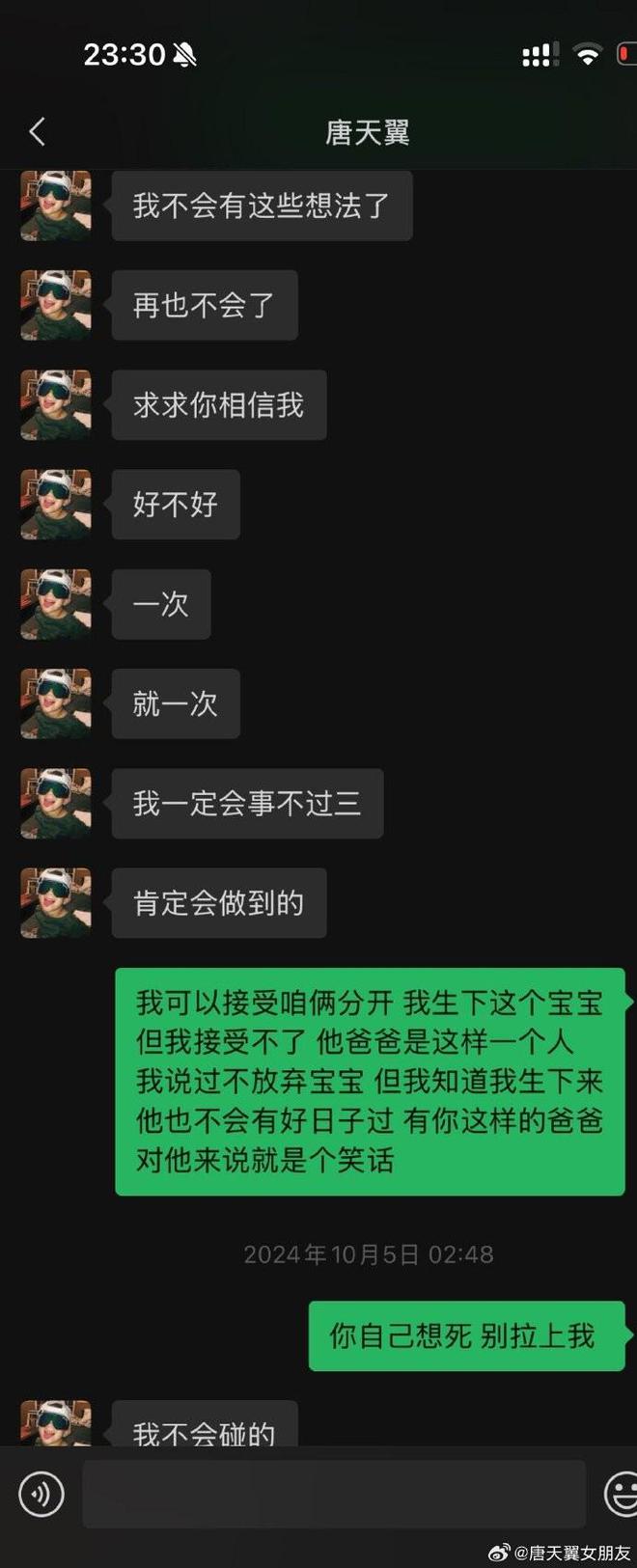Go back from the 唐天翼 chat
This screenshot has width=637, height=1568.
click(x=37, y=132)
